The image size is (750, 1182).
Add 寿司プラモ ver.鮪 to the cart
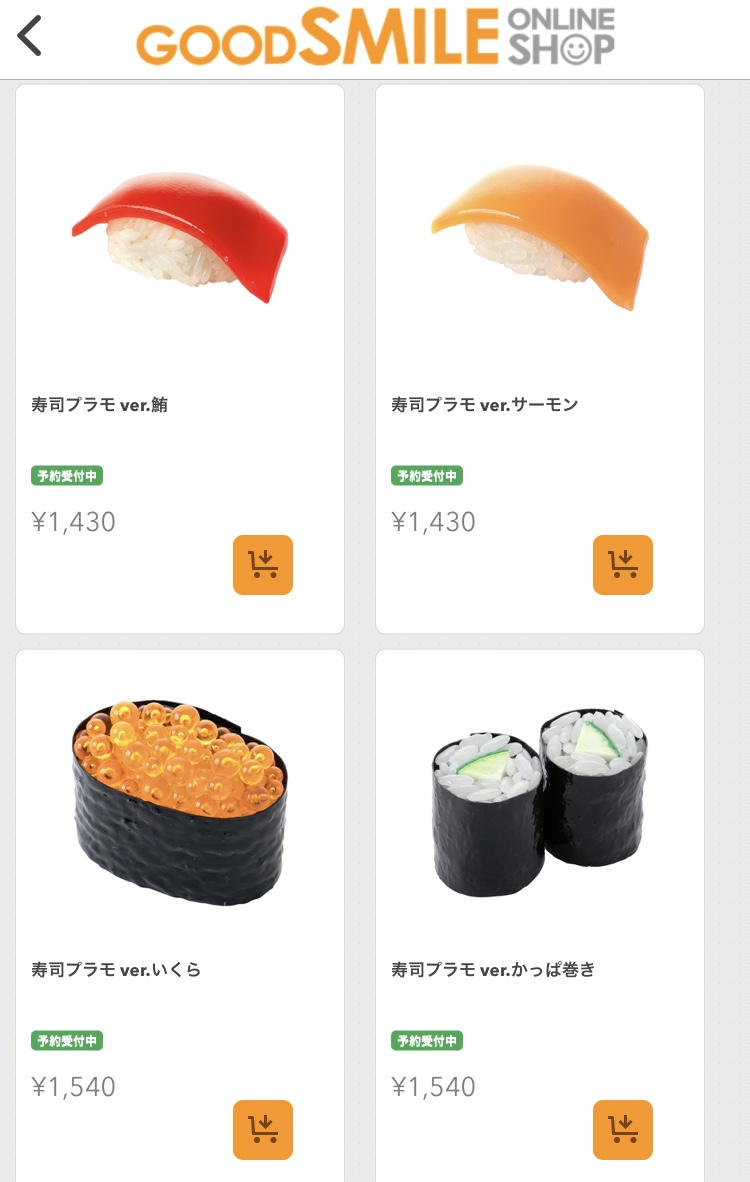[263, 565]
